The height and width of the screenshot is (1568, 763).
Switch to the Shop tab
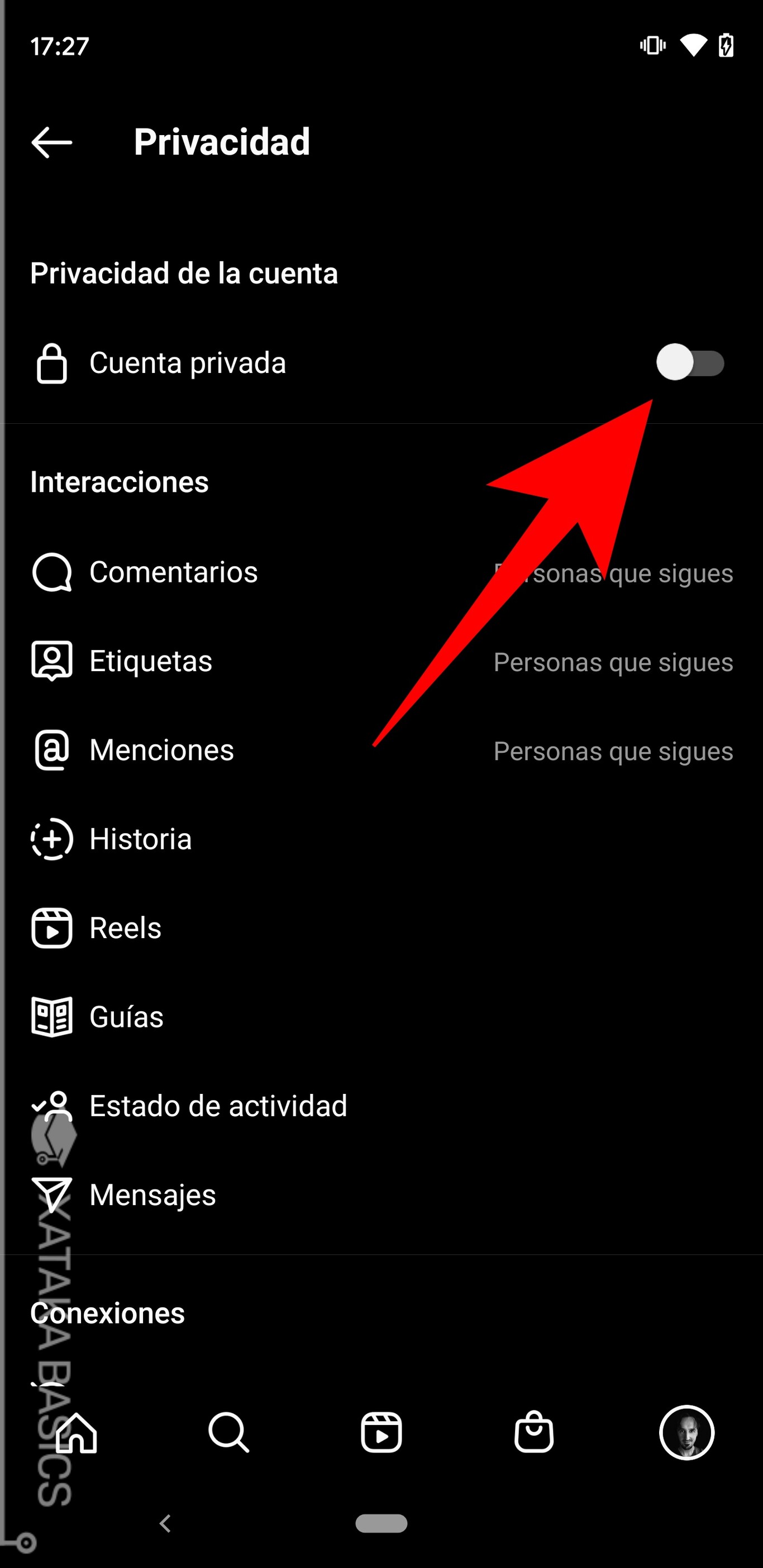(534, 1432)
